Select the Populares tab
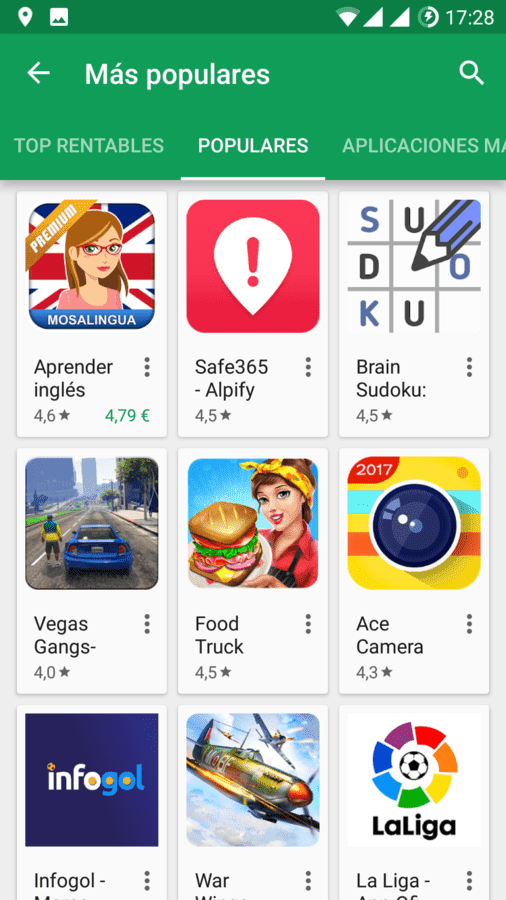This screenshot has width=506, height=900. click(x=253, y=146)
